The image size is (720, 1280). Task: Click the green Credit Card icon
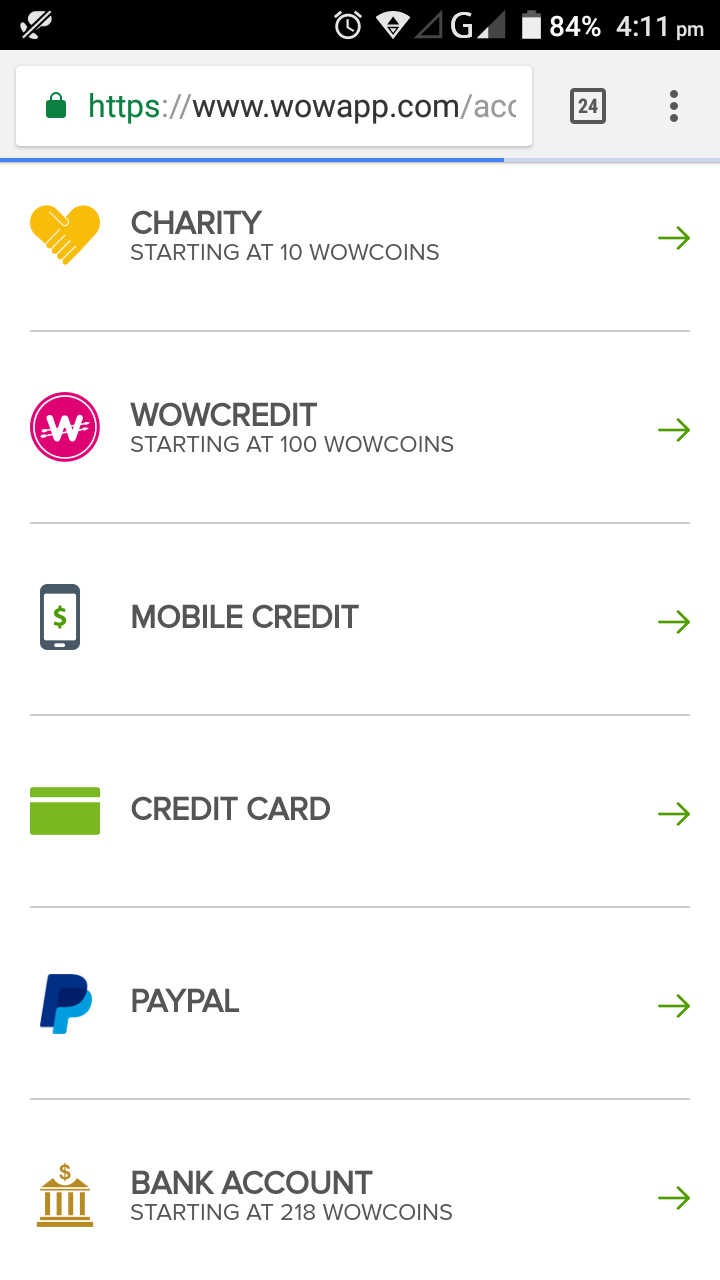tap(64, 810)
